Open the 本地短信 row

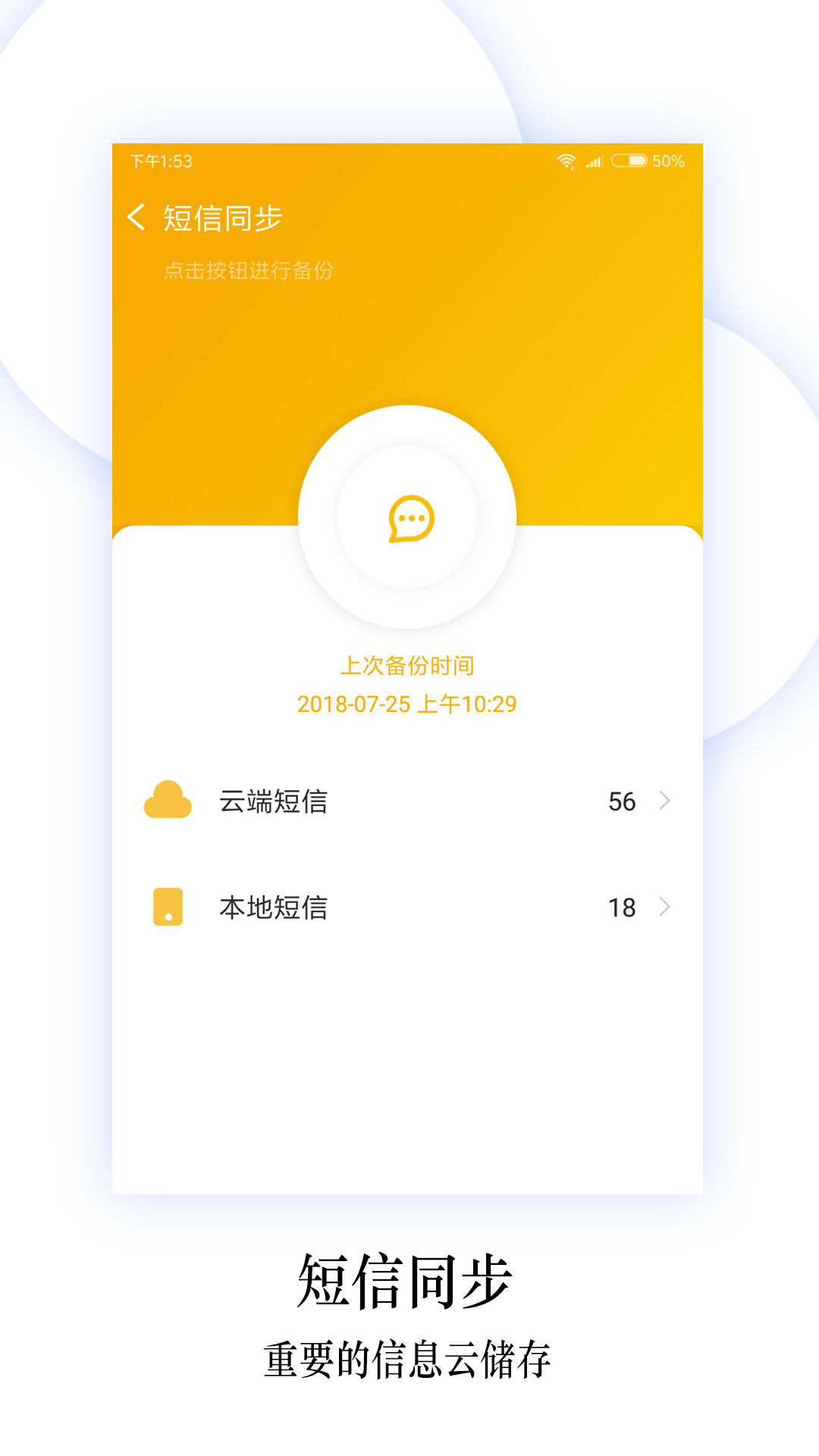(409, 907)
